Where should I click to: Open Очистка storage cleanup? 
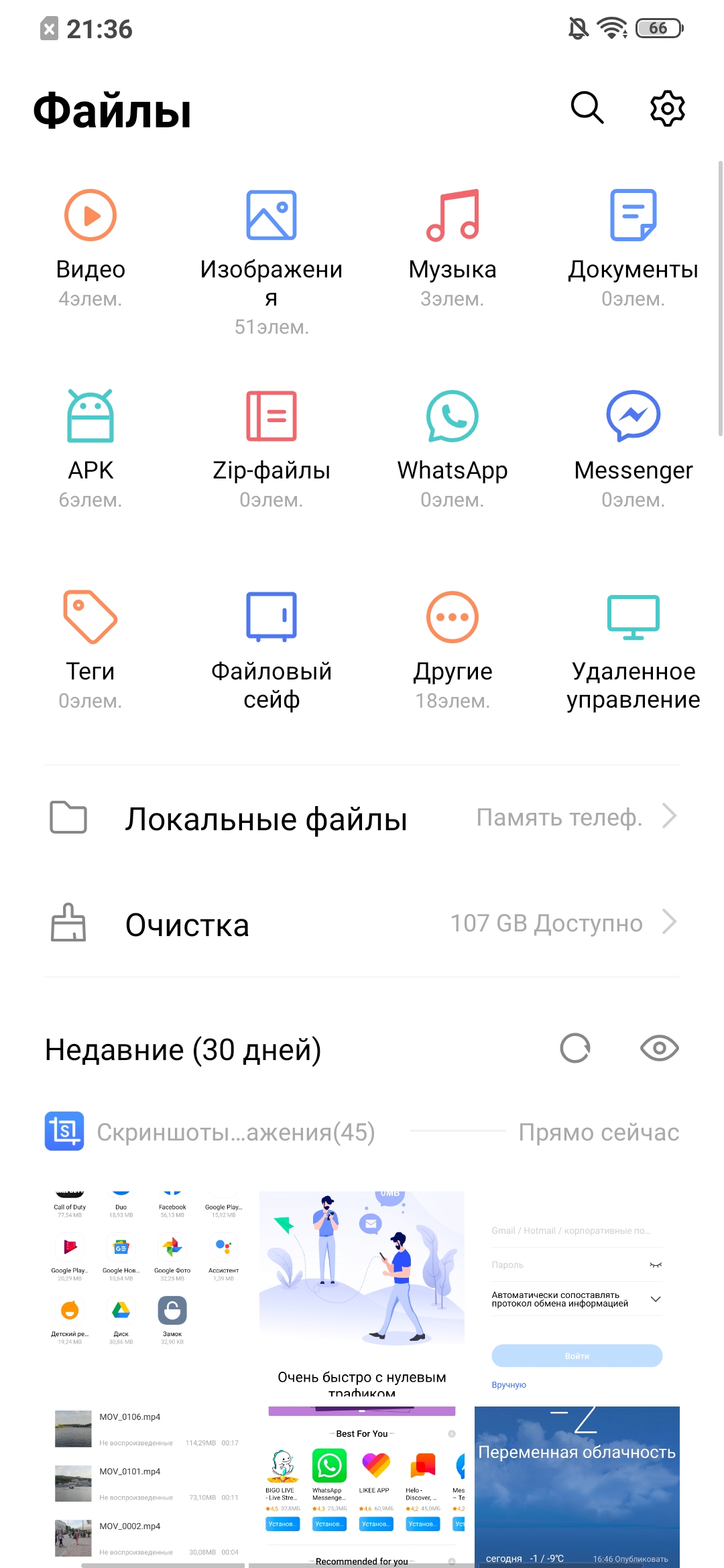[x=362, y=924]
